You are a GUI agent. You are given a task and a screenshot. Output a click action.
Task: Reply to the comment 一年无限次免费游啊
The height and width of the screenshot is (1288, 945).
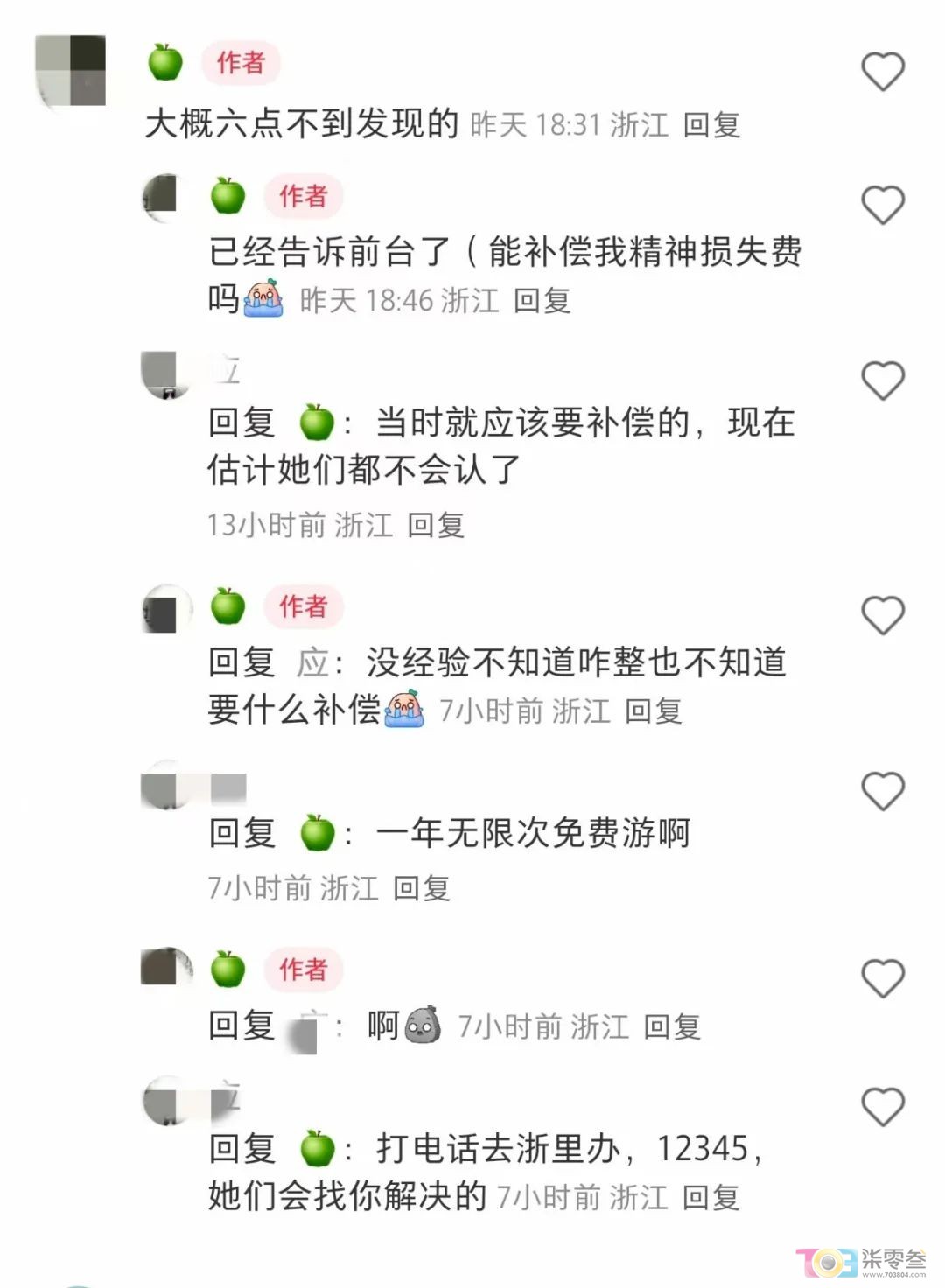(421, 888)
